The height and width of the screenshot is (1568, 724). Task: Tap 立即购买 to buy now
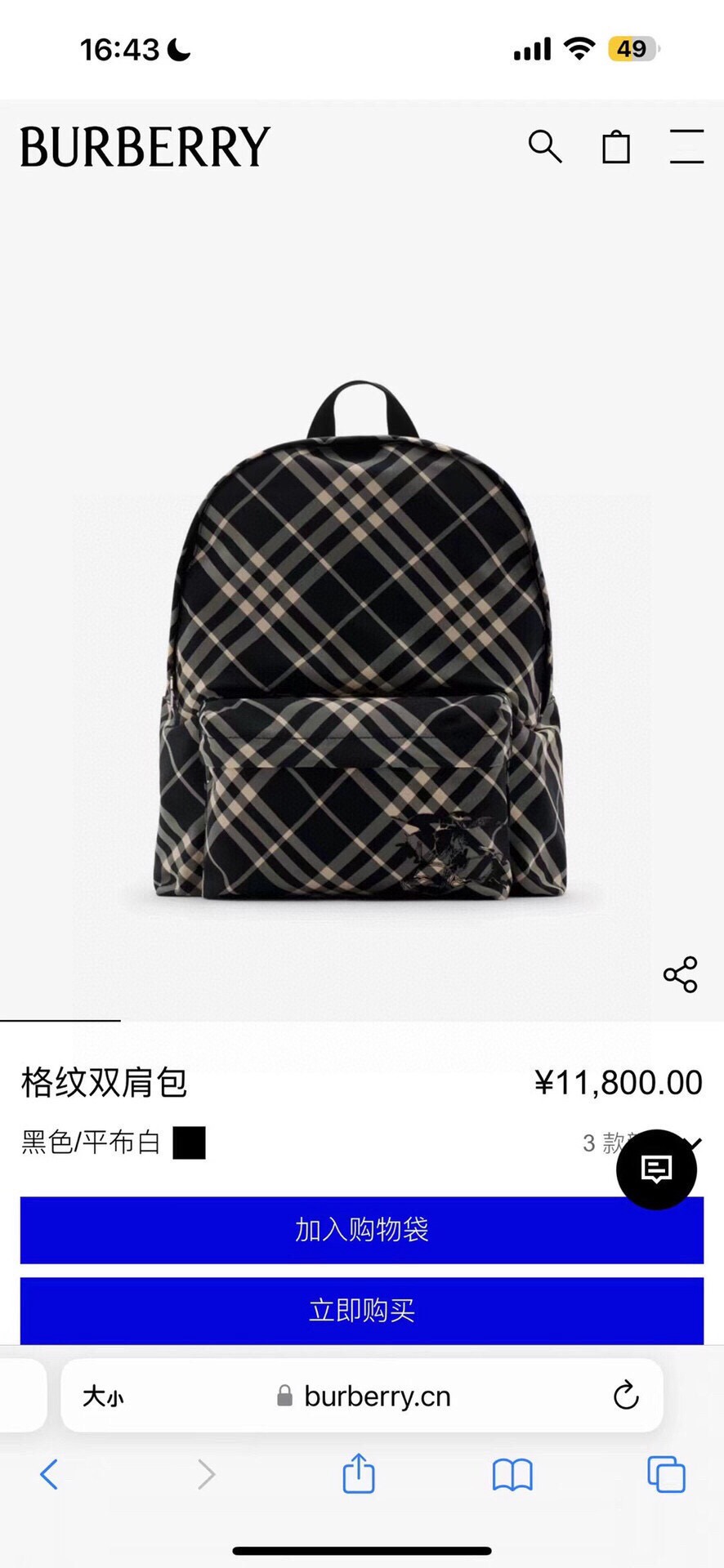pyautogui.click(x=361, y=1310)
